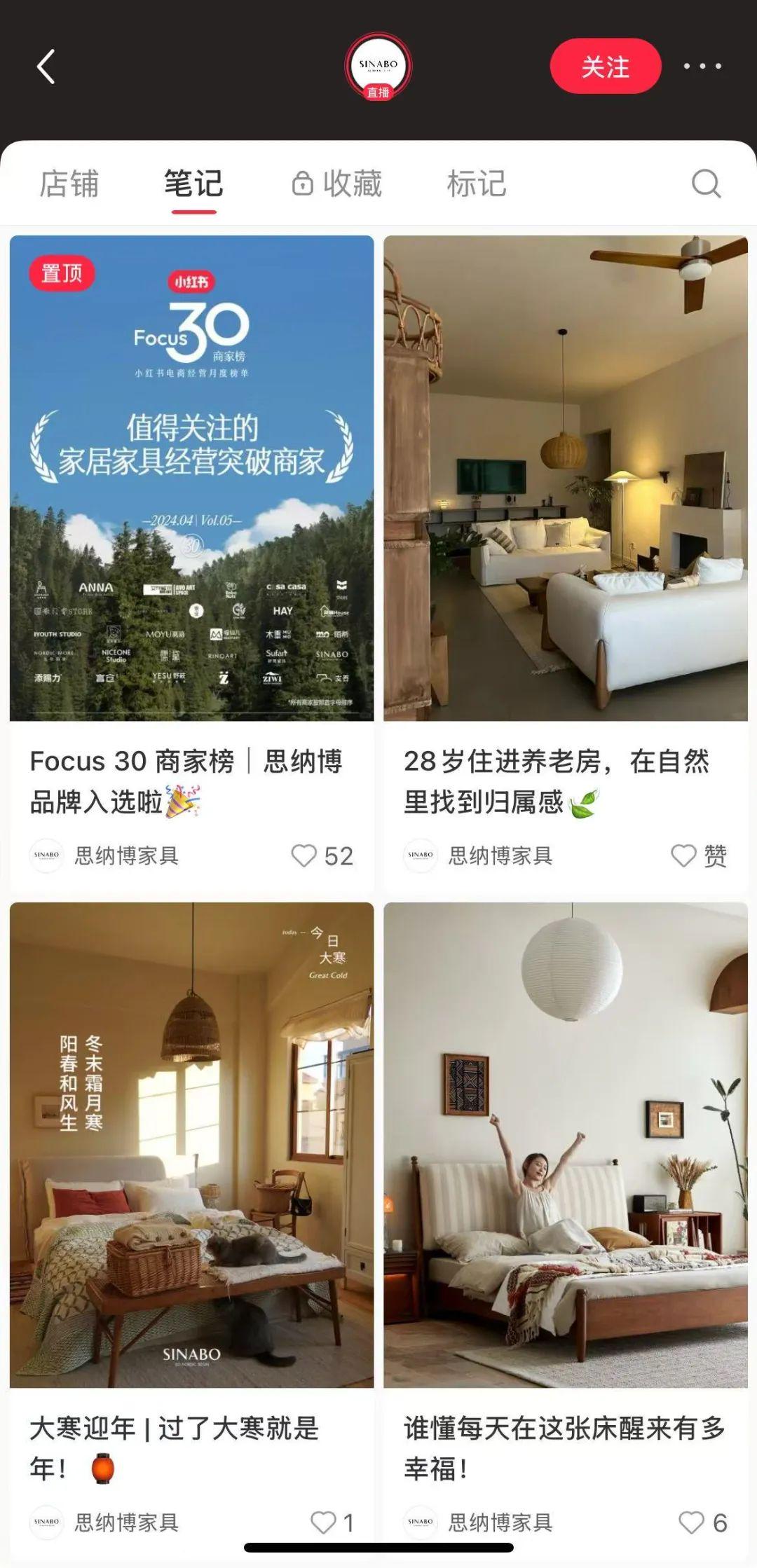This screenshot has height=1568, width=757.
Task: Search this profile's notes
Action: tap(706, 184)
